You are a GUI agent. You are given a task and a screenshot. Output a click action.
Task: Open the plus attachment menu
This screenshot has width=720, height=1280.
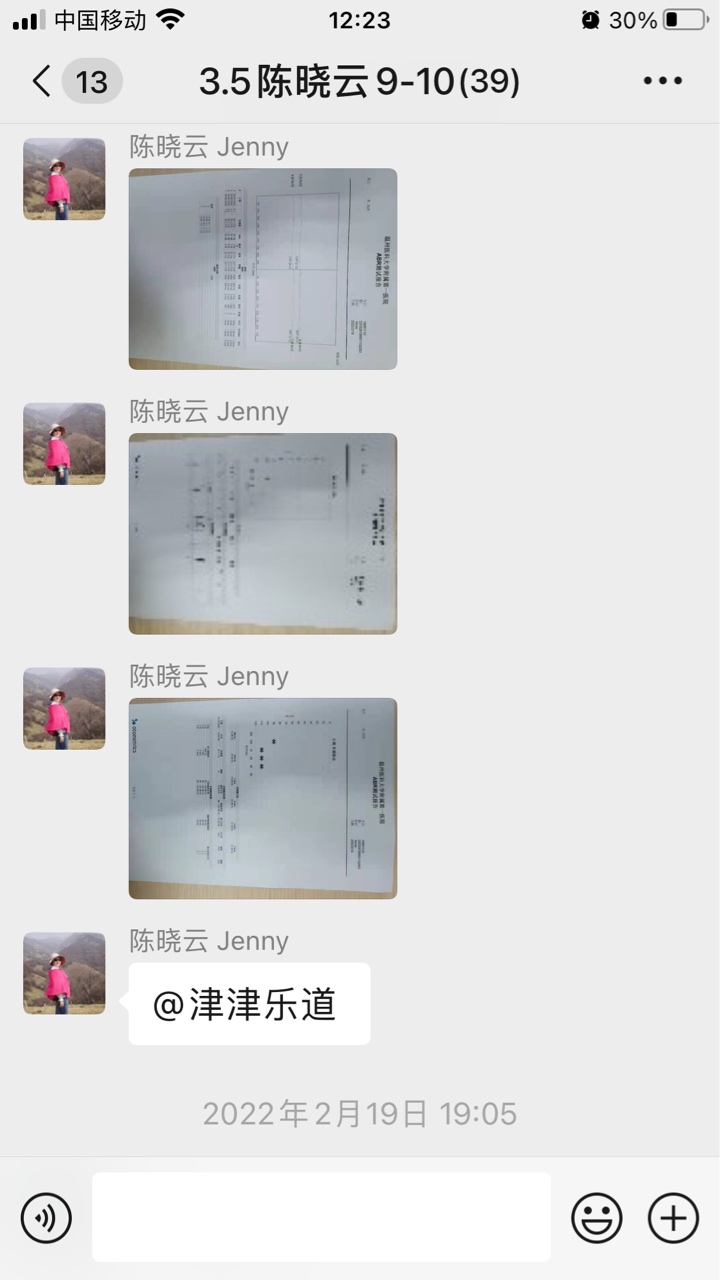click(673, 1217)
